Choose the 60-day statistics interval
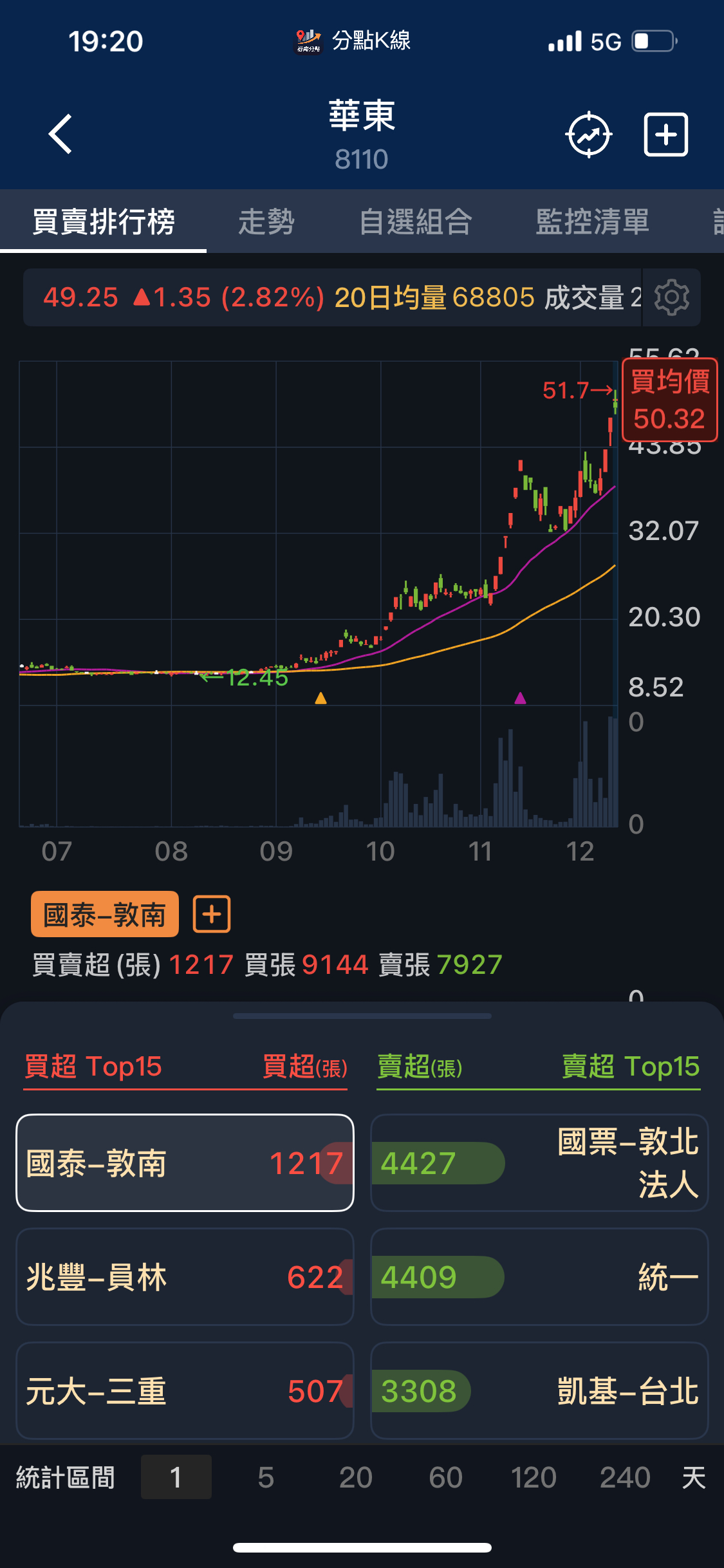 [445, 1477]
